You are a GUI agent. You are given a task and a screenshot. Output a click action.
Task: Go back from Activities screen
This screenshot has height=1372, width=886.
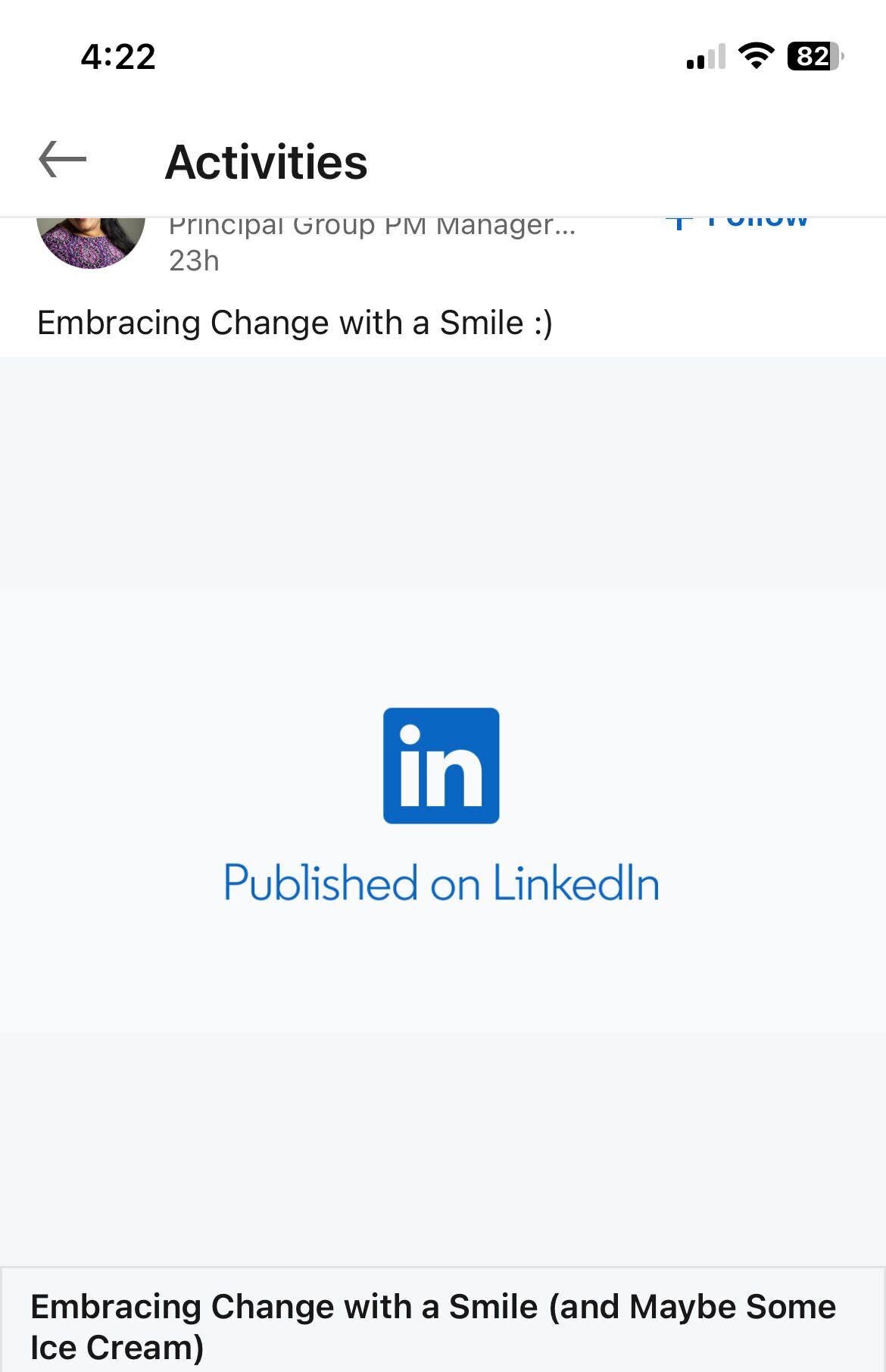tap(63, 160)
